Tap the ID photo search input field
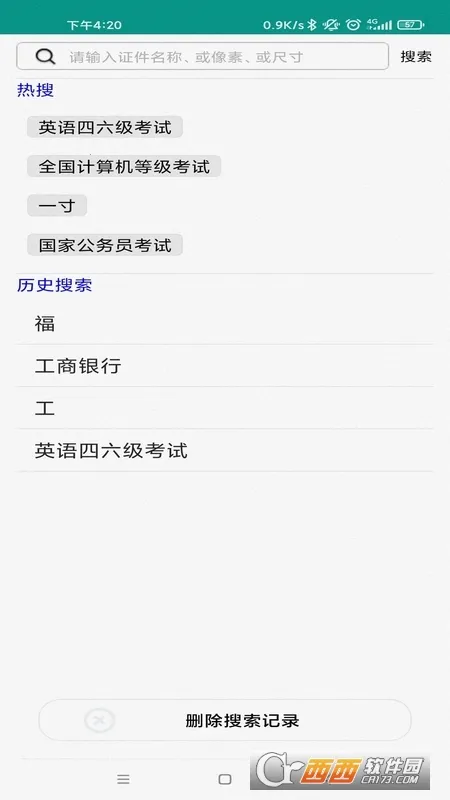The width and height of the screenshot is (450, 800). [x=203, y=56]
